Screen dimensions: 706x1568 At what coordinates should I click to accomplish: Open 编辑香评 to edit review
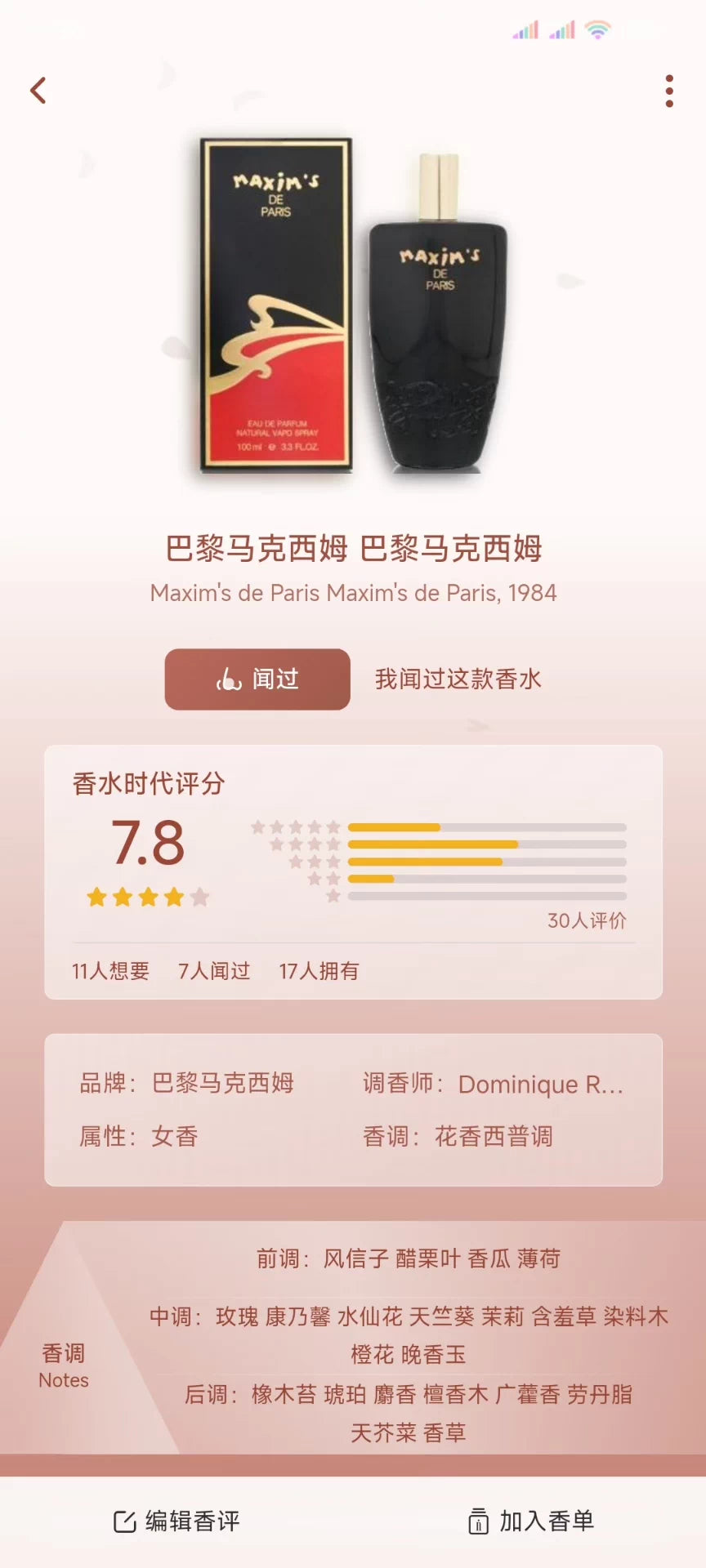point(176,1521)
